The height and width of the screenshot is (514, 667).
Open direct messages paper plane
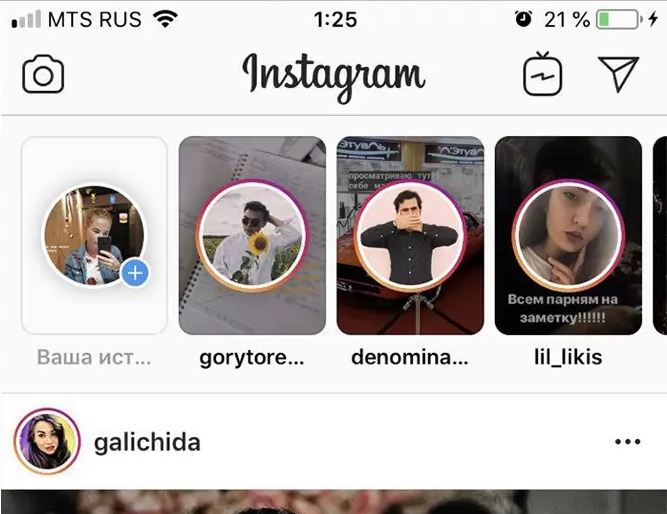point(618,75)
